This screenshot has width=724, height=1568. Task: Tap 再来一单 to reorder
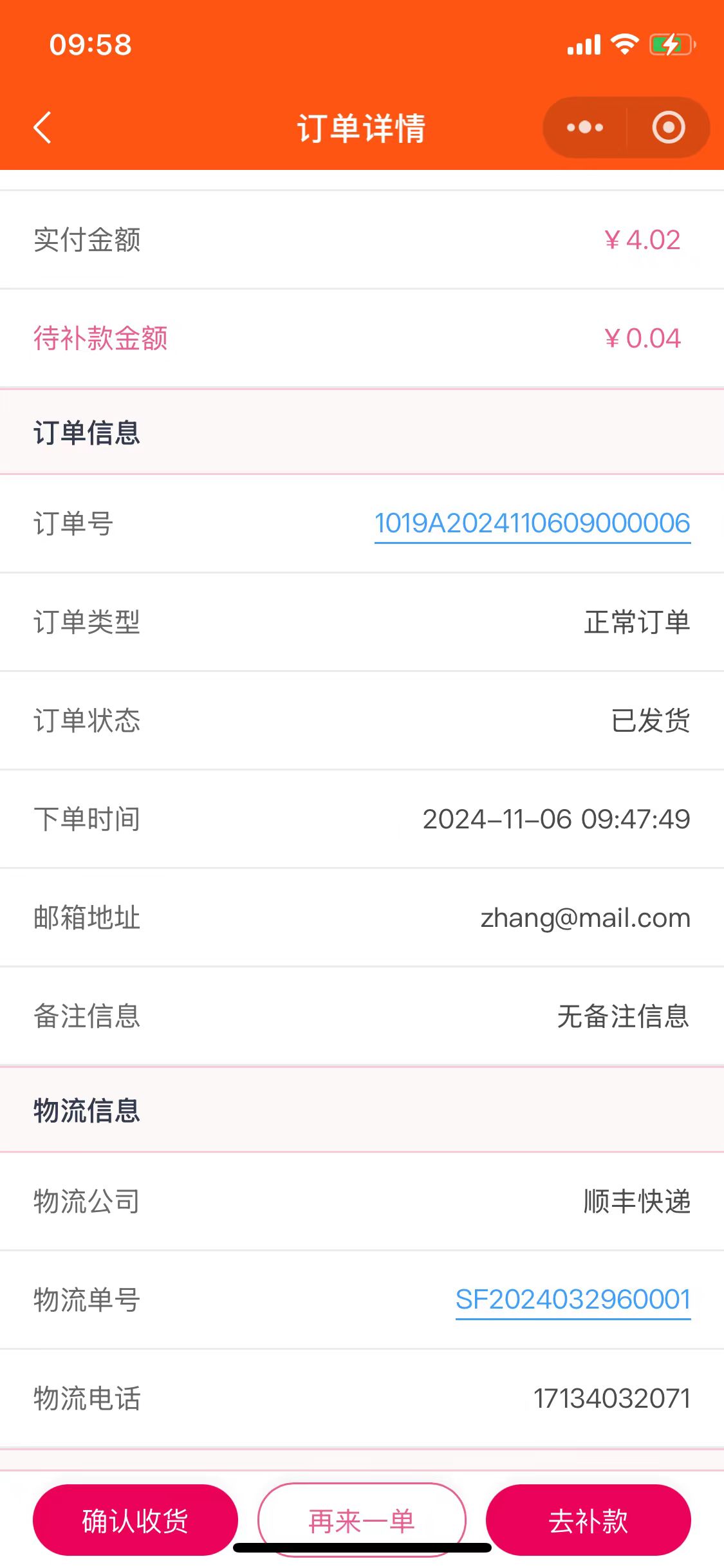click(x=362, y=1520)
